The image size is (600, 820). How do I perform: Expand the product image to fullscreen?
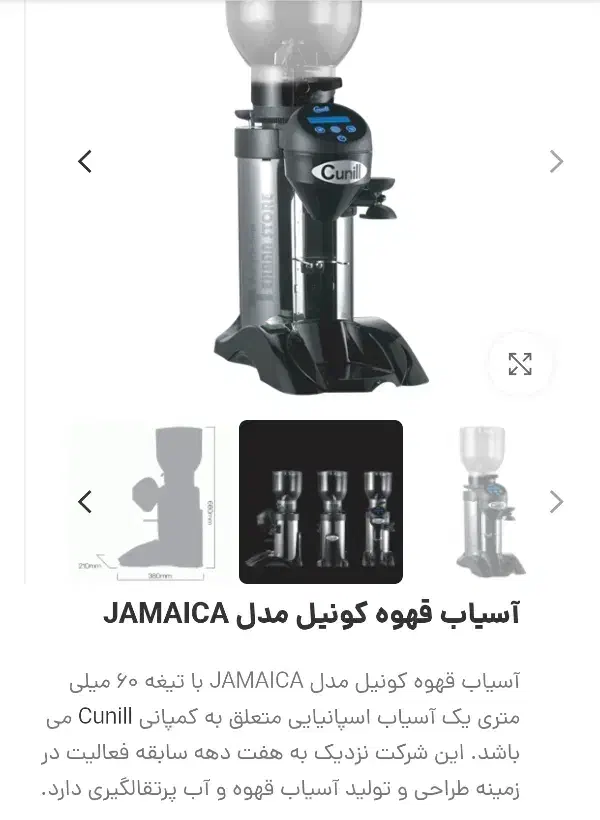(x=520, y=364)
